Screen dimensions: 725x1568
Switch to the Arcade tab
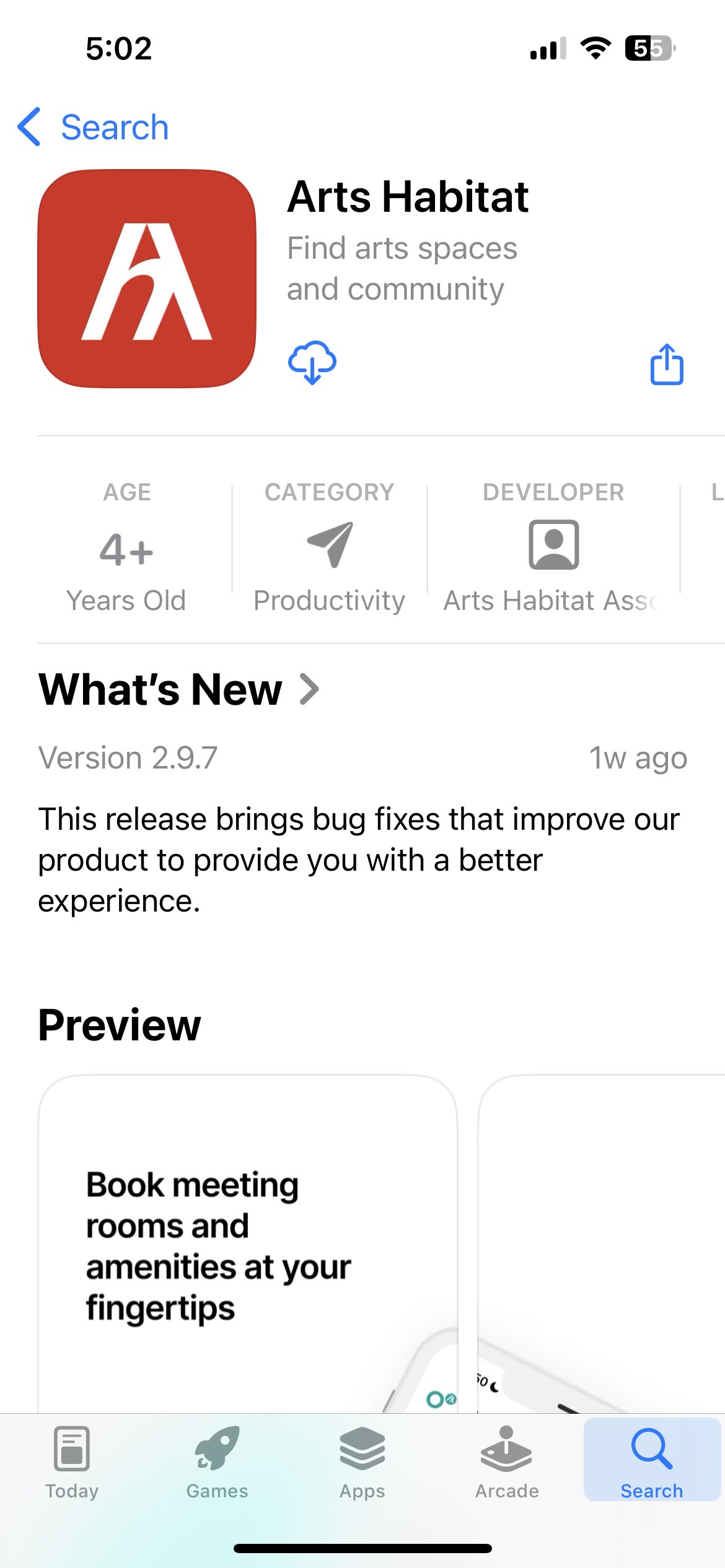506,1461
